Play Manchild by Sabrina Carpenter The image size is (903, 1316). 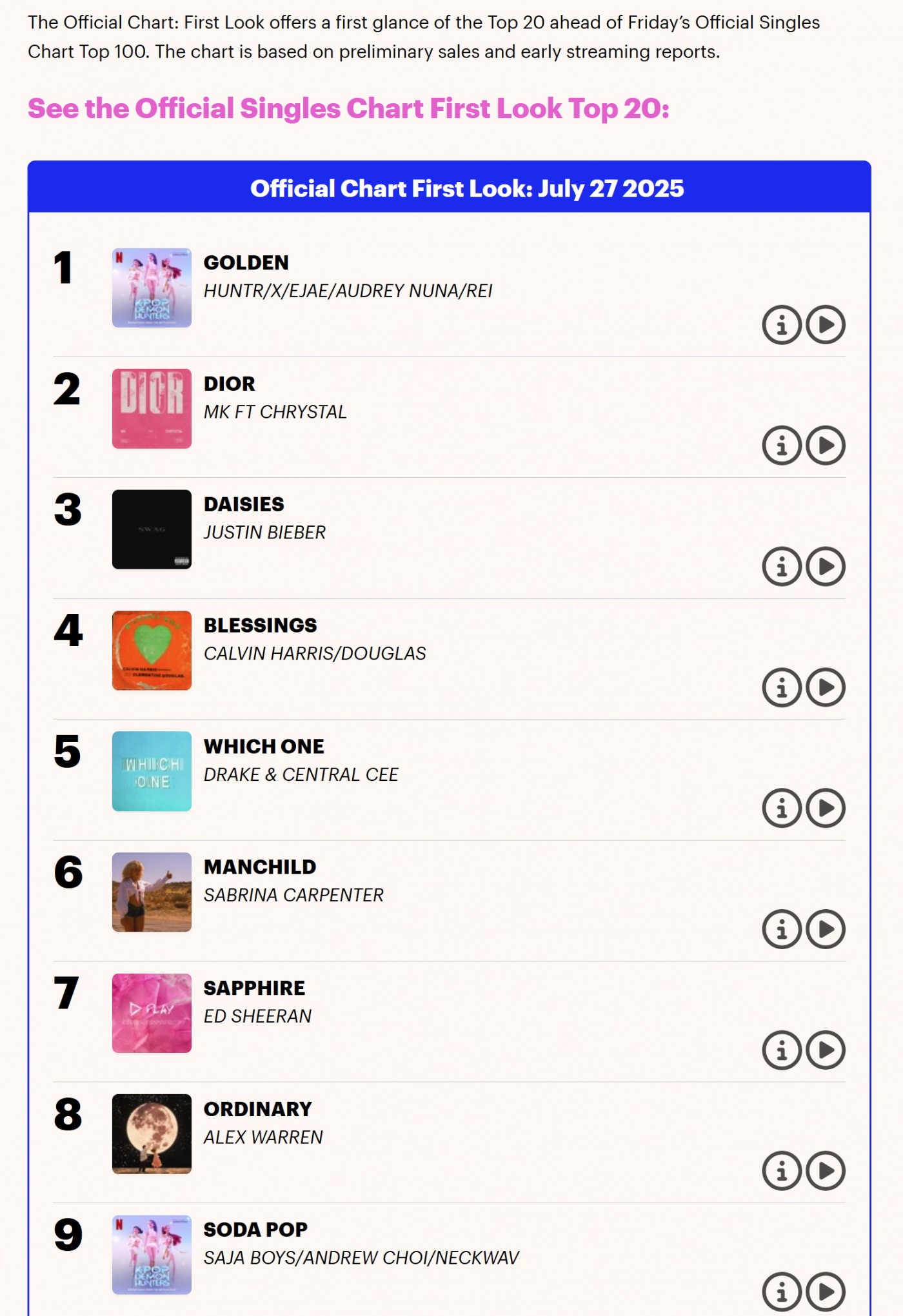(x=826, y=929)
